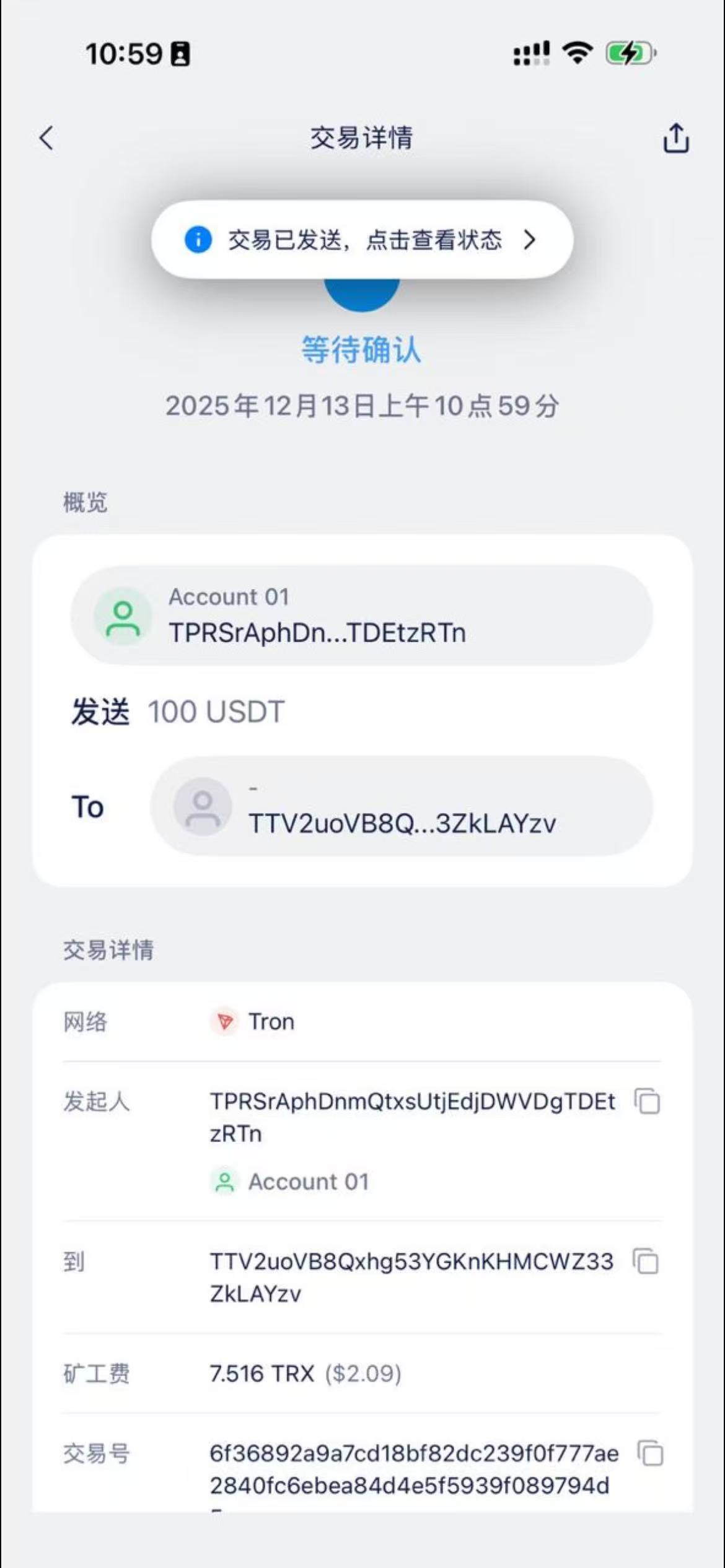
Task: Open the Account 01 sender chip
Action: [362, 615]
